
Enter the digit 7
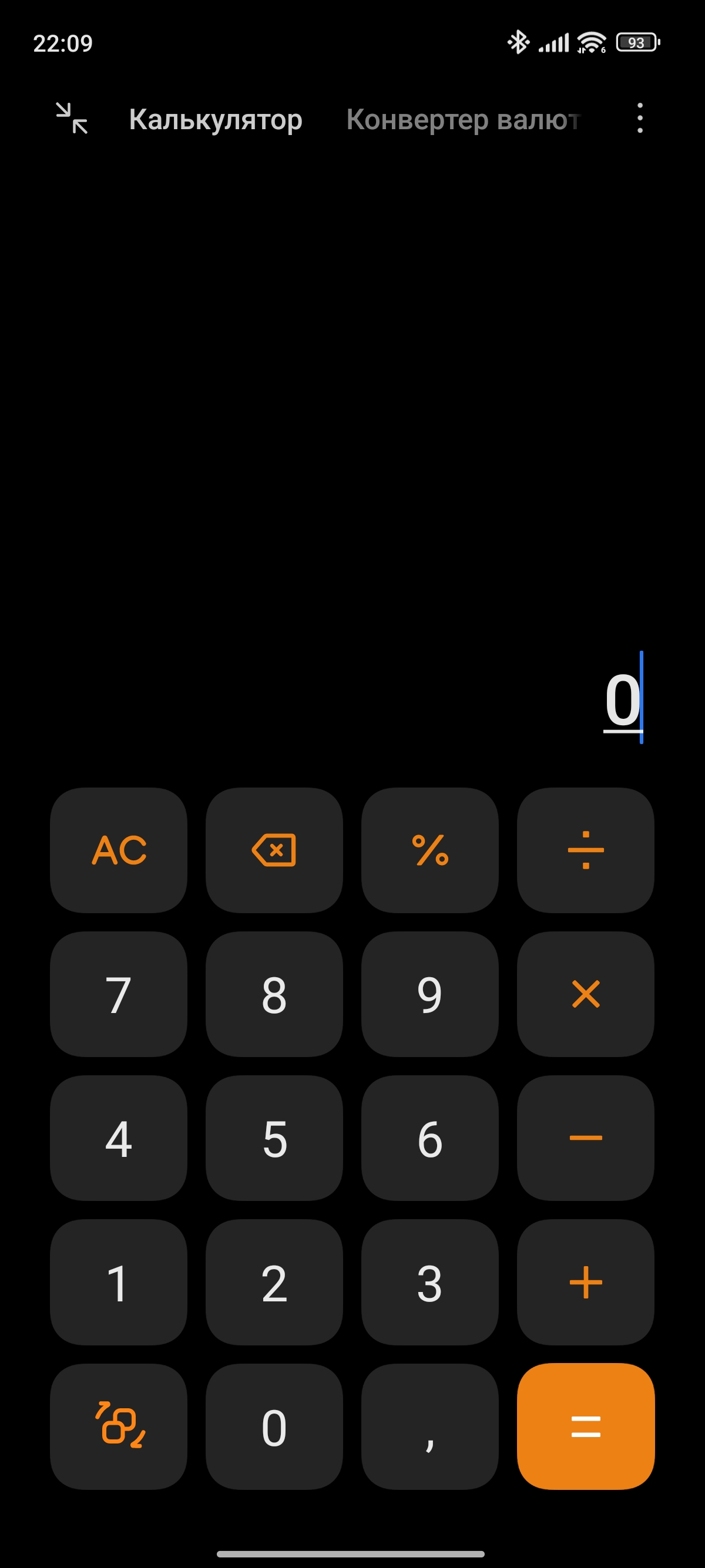[x=119, y=994]
